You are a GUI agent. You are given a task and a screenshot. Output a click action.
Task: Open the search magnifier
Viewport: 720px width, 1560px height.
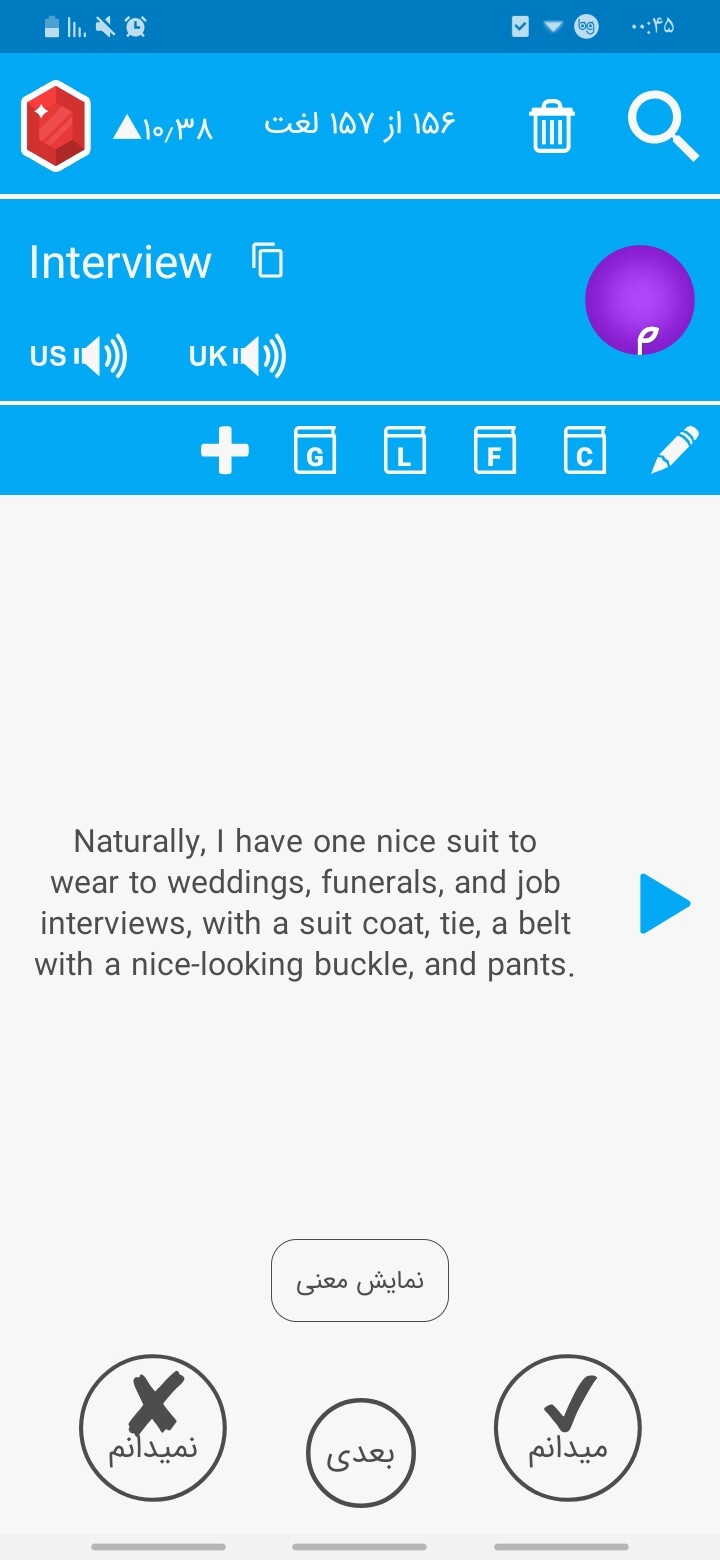pos(662,127)
